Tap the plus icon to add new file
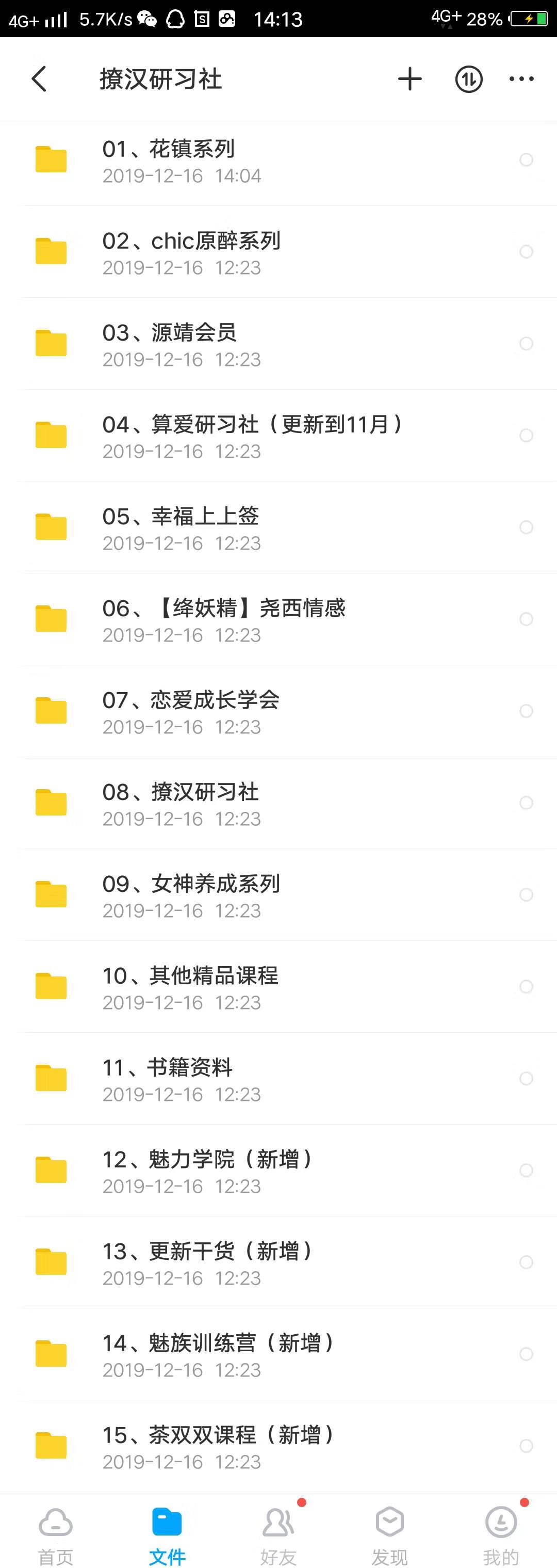 (411, 78)
